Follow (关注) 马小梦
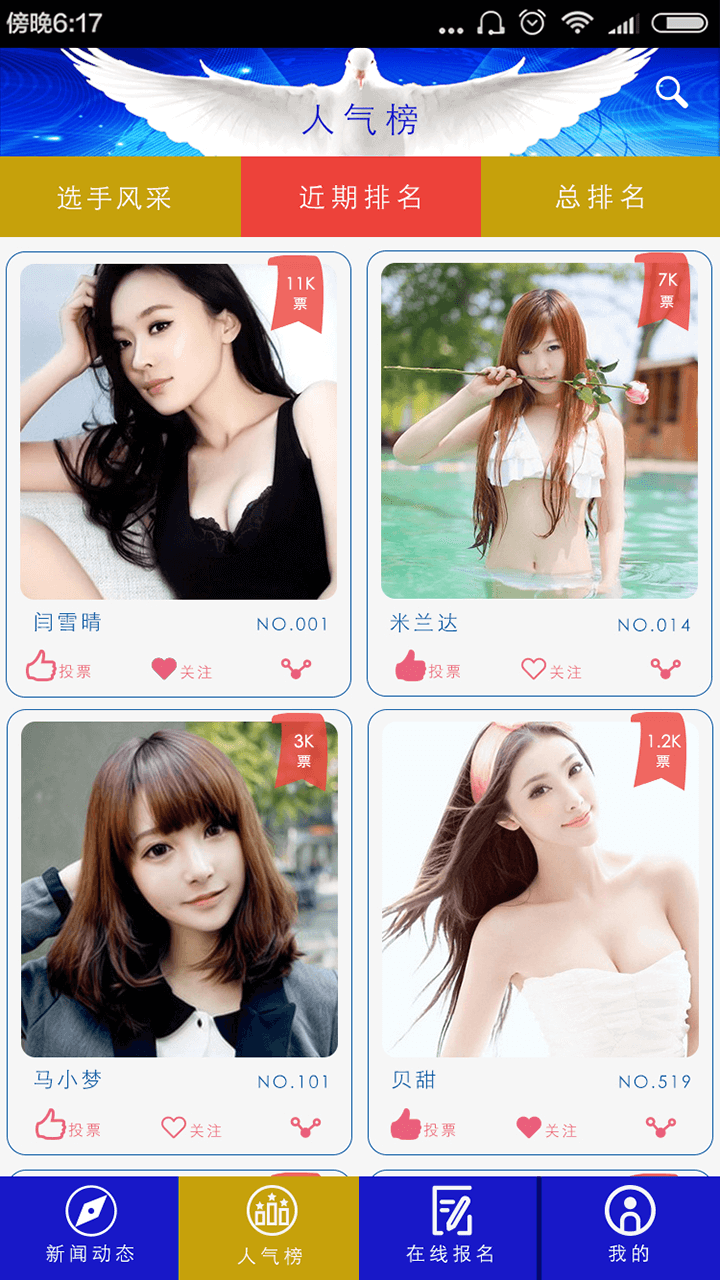Viewport: 720px width, 1280px height. click(192, 1129)
